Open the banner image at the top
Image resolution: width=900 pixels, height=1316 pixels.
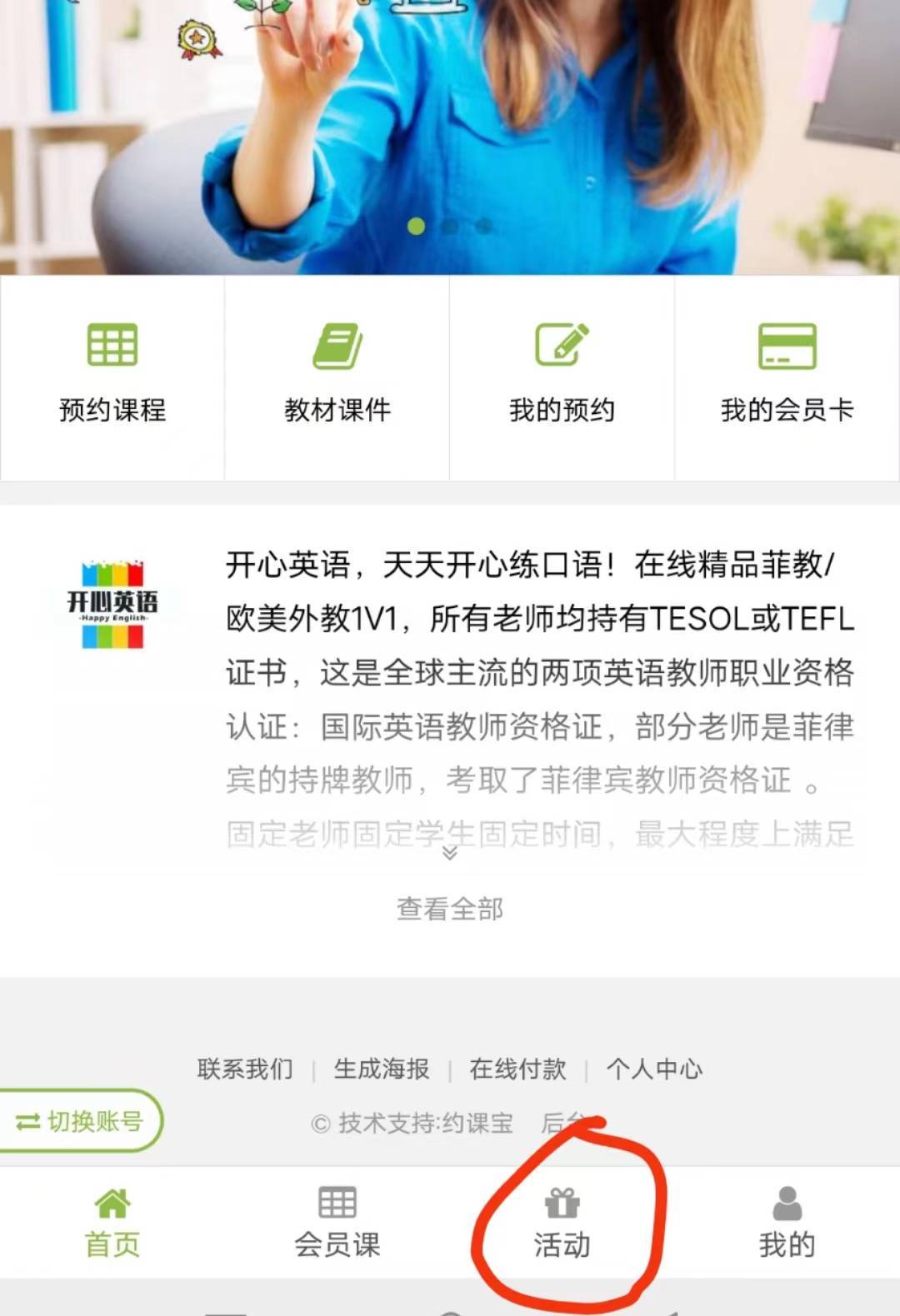click(x=450, y=125)
